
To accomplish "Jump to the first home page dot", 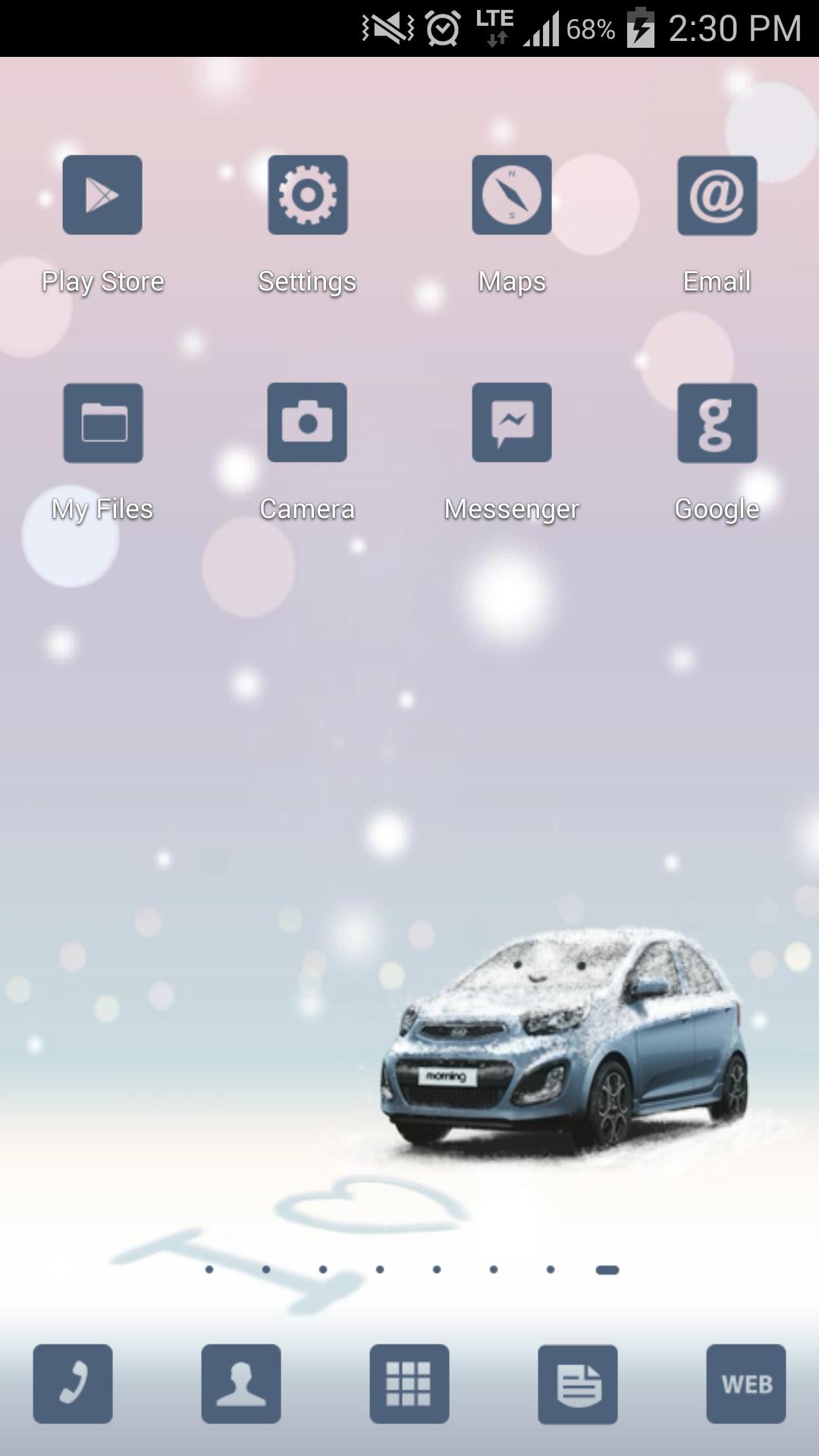I will tap(209, 1269).
